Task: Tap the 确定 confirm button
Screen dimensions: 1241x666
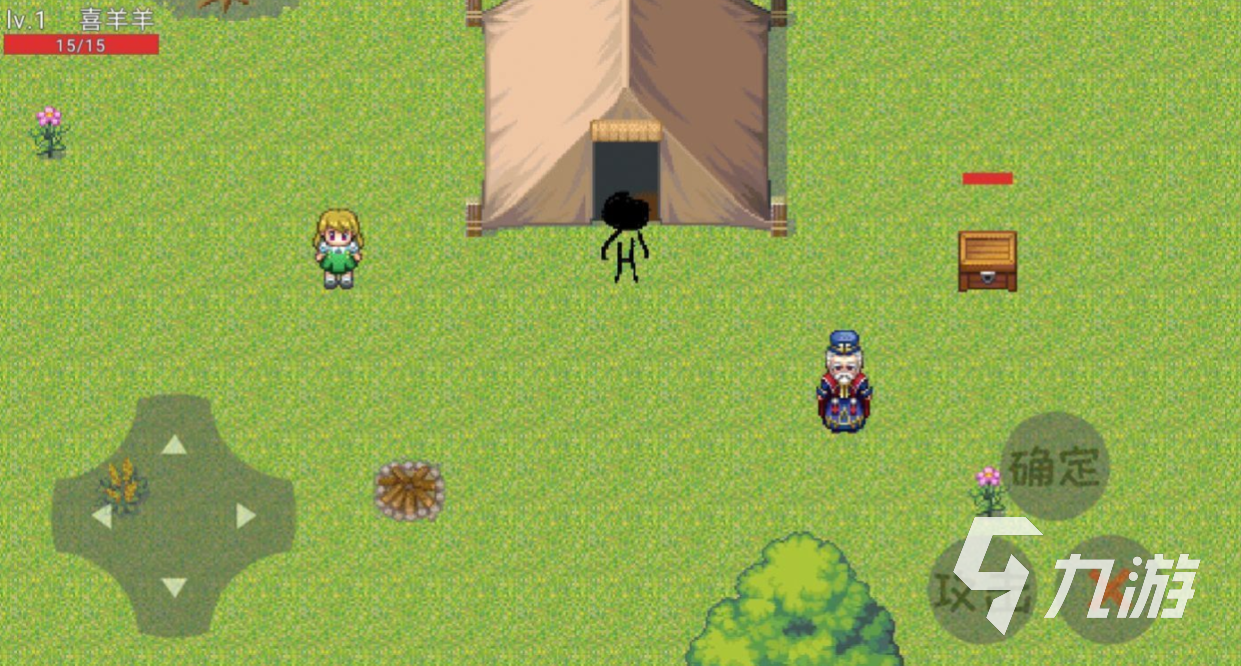Action: coord(1055,467)
